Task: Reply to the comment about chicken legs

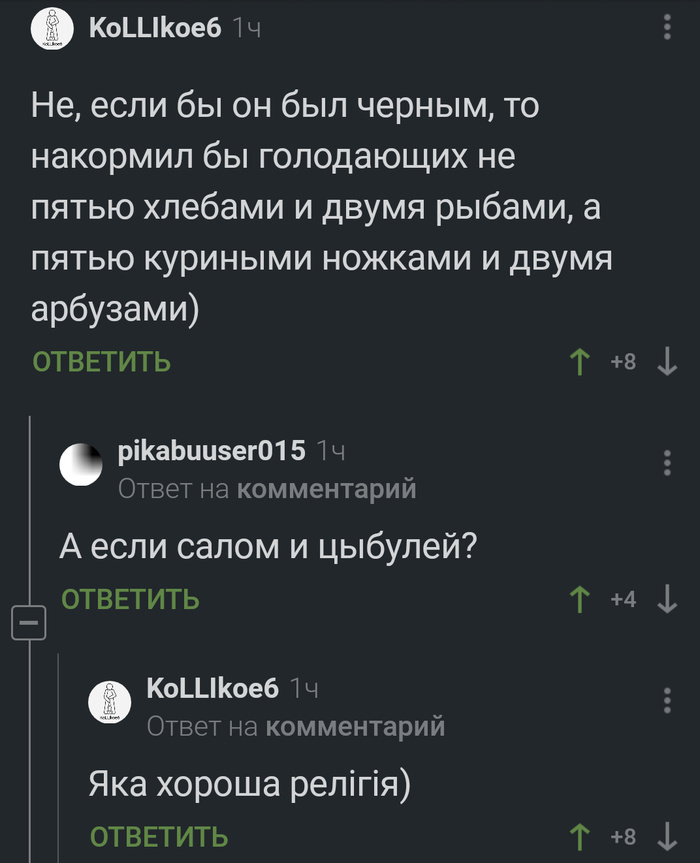Action: 101,363
